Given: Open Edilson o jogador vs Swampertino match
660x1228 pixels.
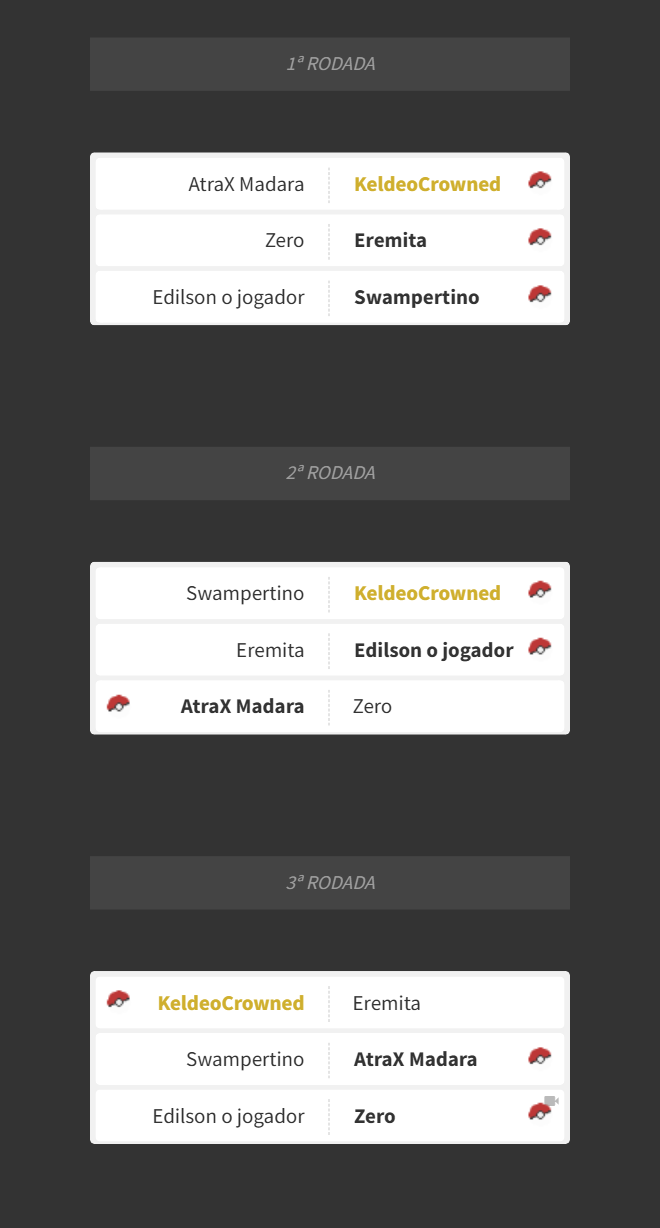Looking at the screenshot, I should point(330,297).
